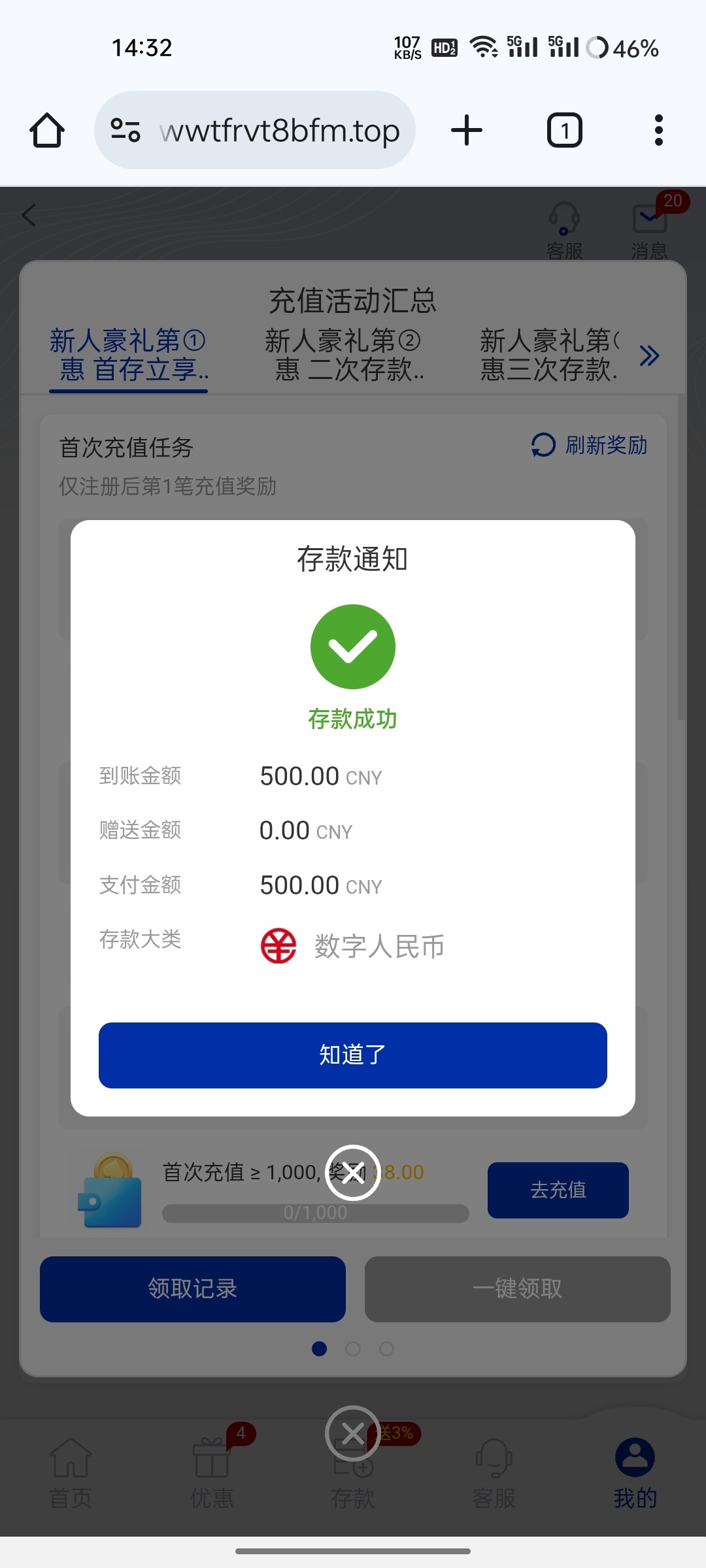The image size is (706, 1568).
Task: Open 领取记录 claim history
Action: click(192, 1288)
